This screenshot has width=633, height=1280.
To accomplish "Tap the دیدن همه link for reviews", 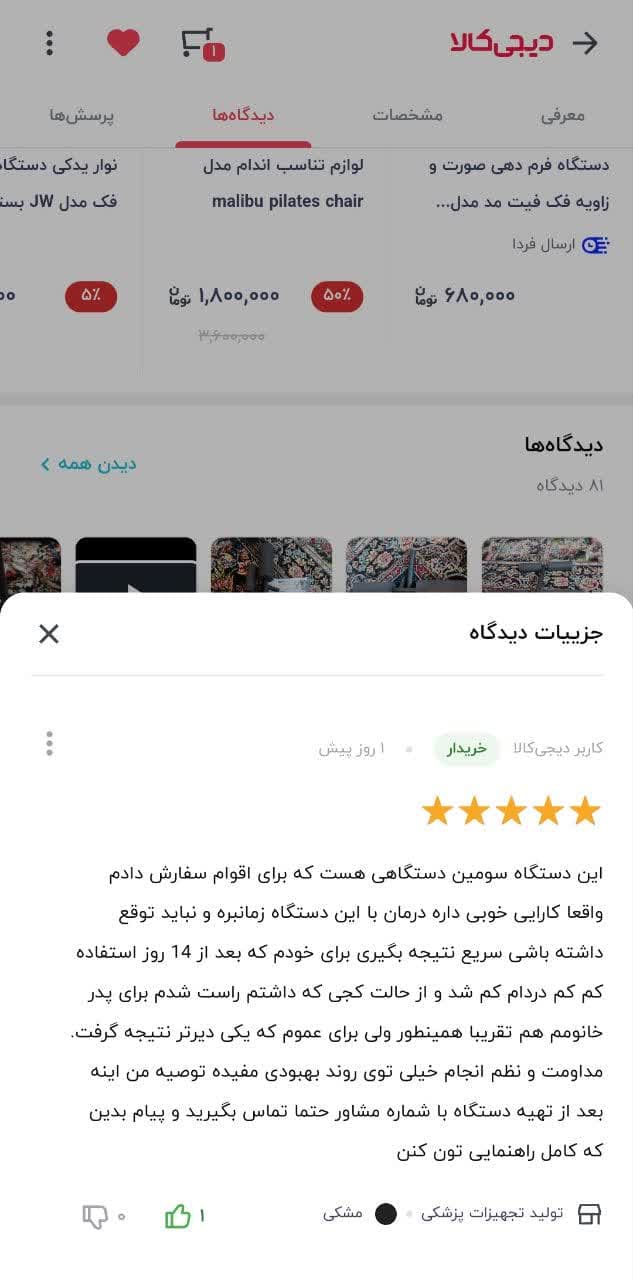I will click(x=89, y=464).
